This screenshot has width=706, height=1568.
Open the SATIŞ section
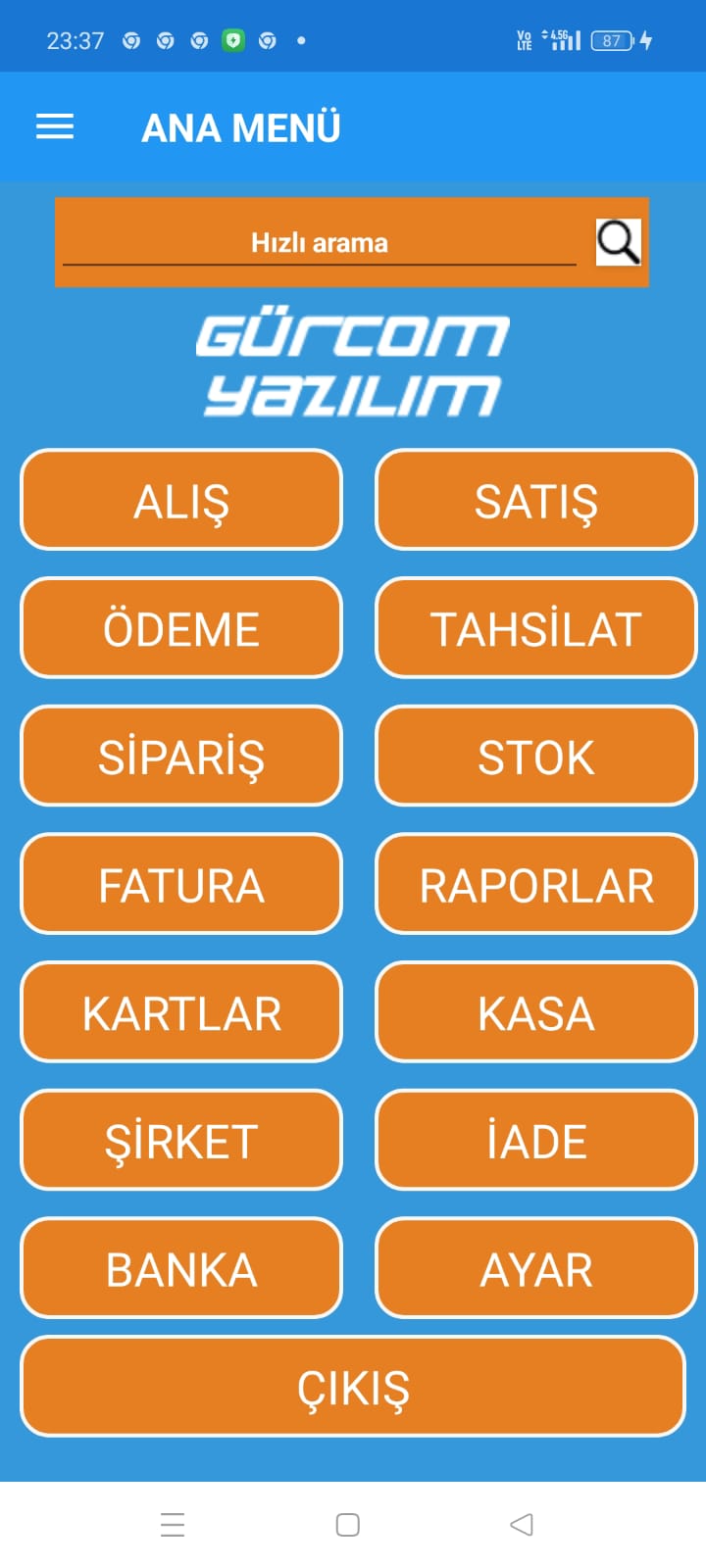point(536,501)
